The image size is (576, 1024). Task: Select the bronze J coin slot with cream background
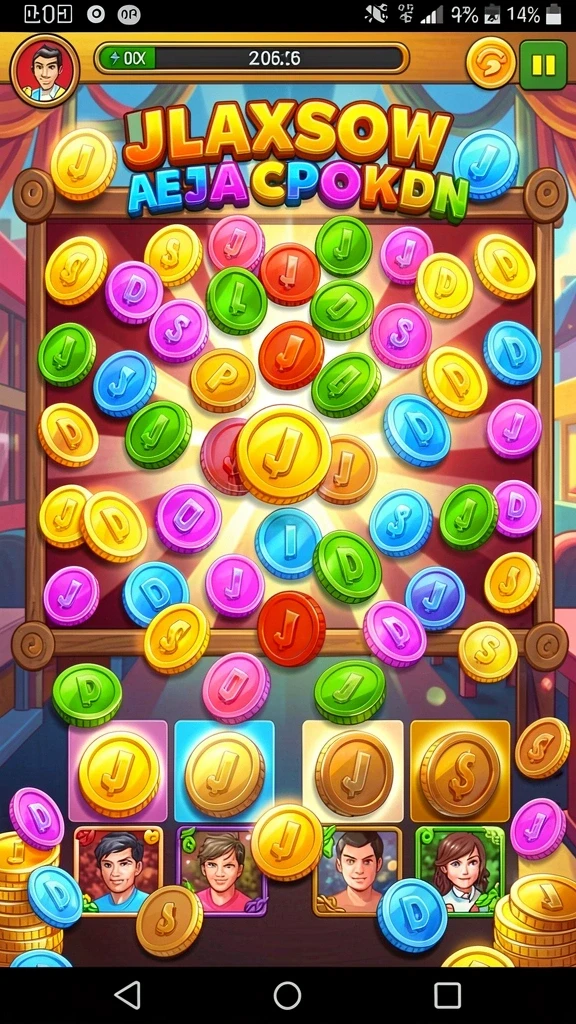click(x=353, y=771)
